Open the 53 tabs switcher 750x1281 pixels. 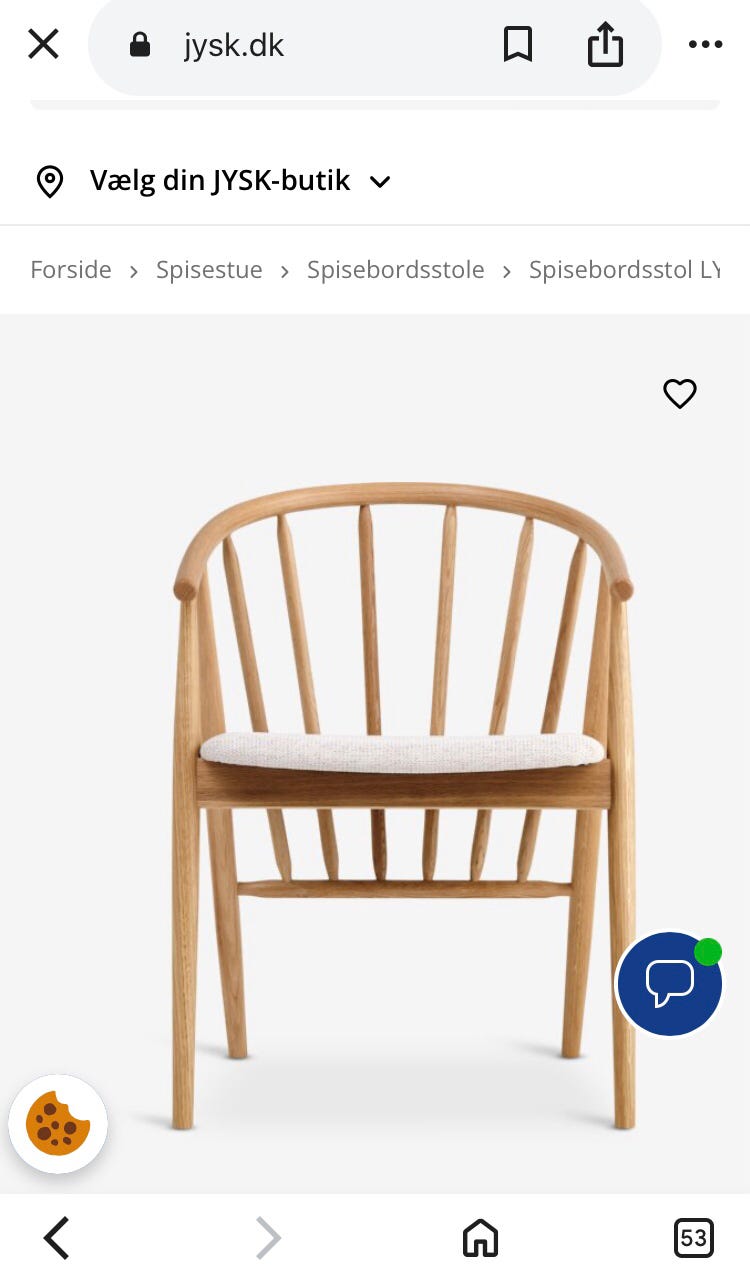[x=693, y=1238]
